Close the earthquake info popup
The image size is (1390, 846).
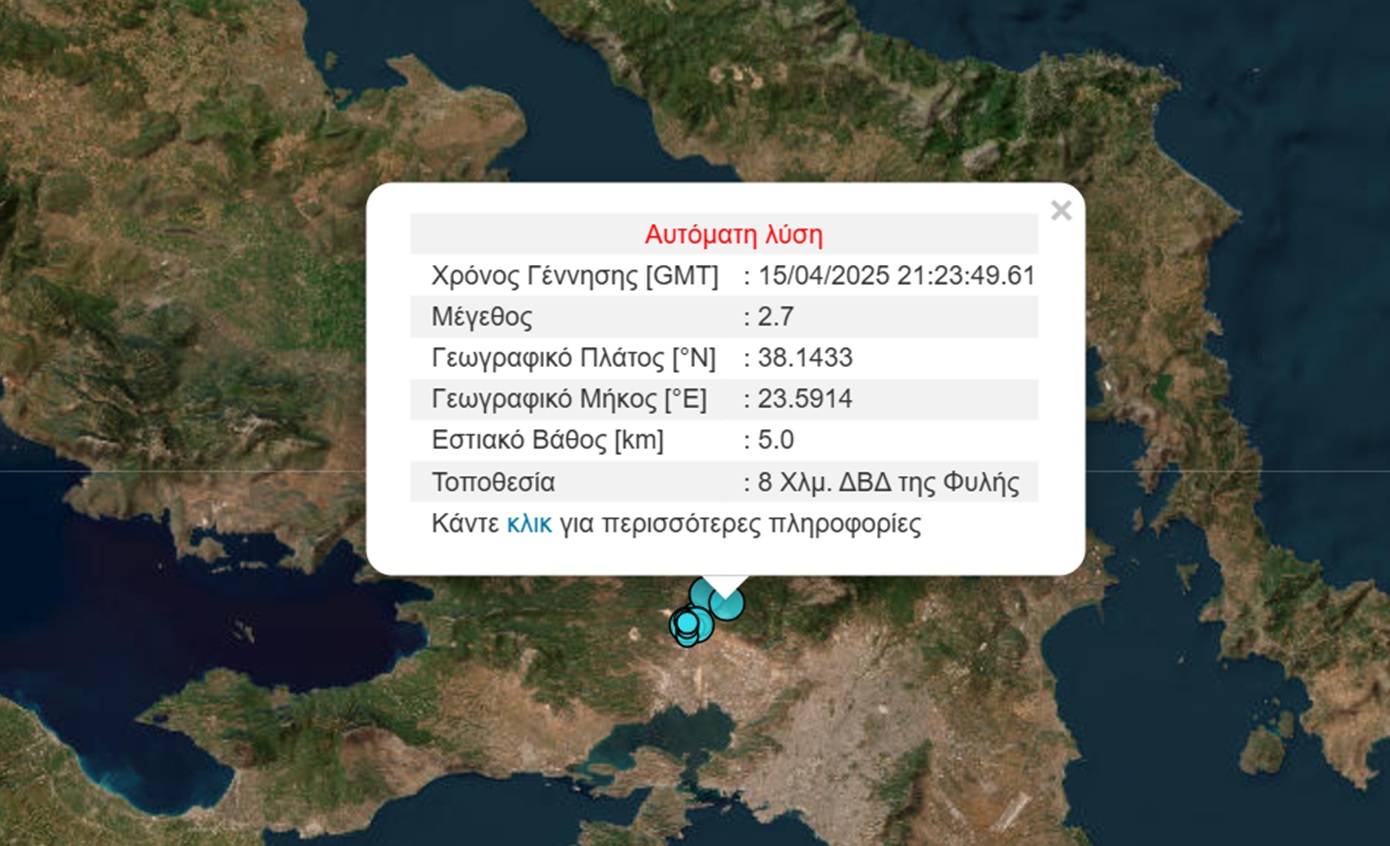[x=1061, y=211]
